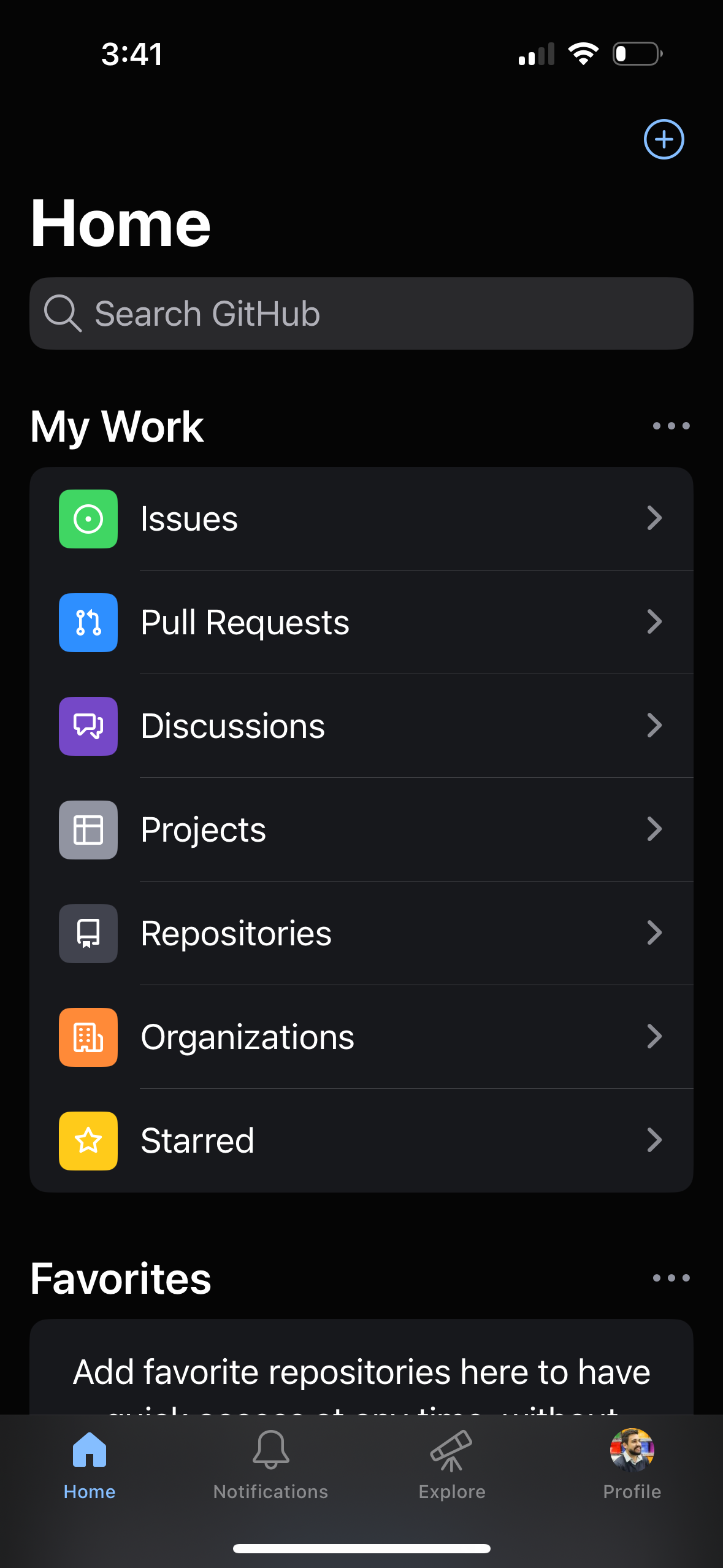Select the Pull Requests icon
Screen dimensions: 723x1568
88,622
